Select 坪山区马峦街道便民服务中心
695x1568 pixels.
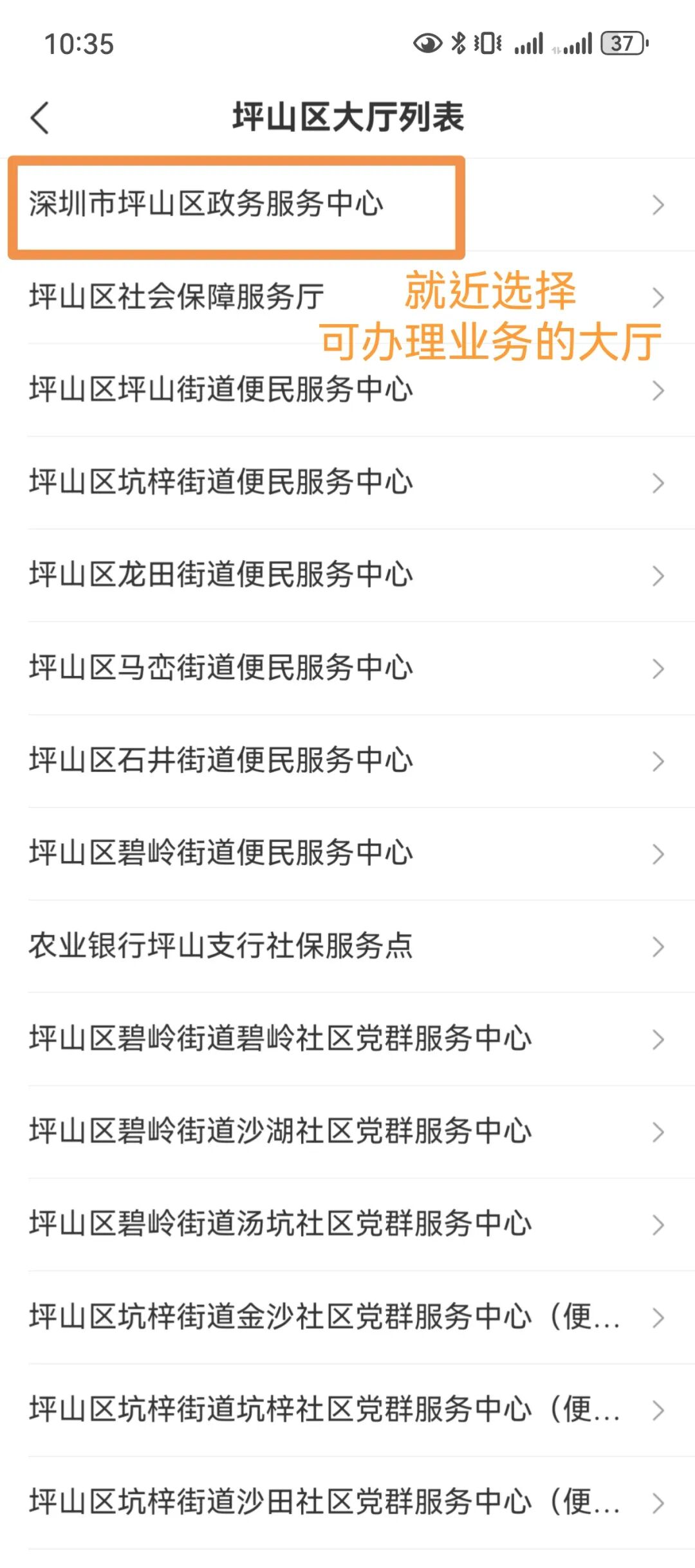coord(347,668)
